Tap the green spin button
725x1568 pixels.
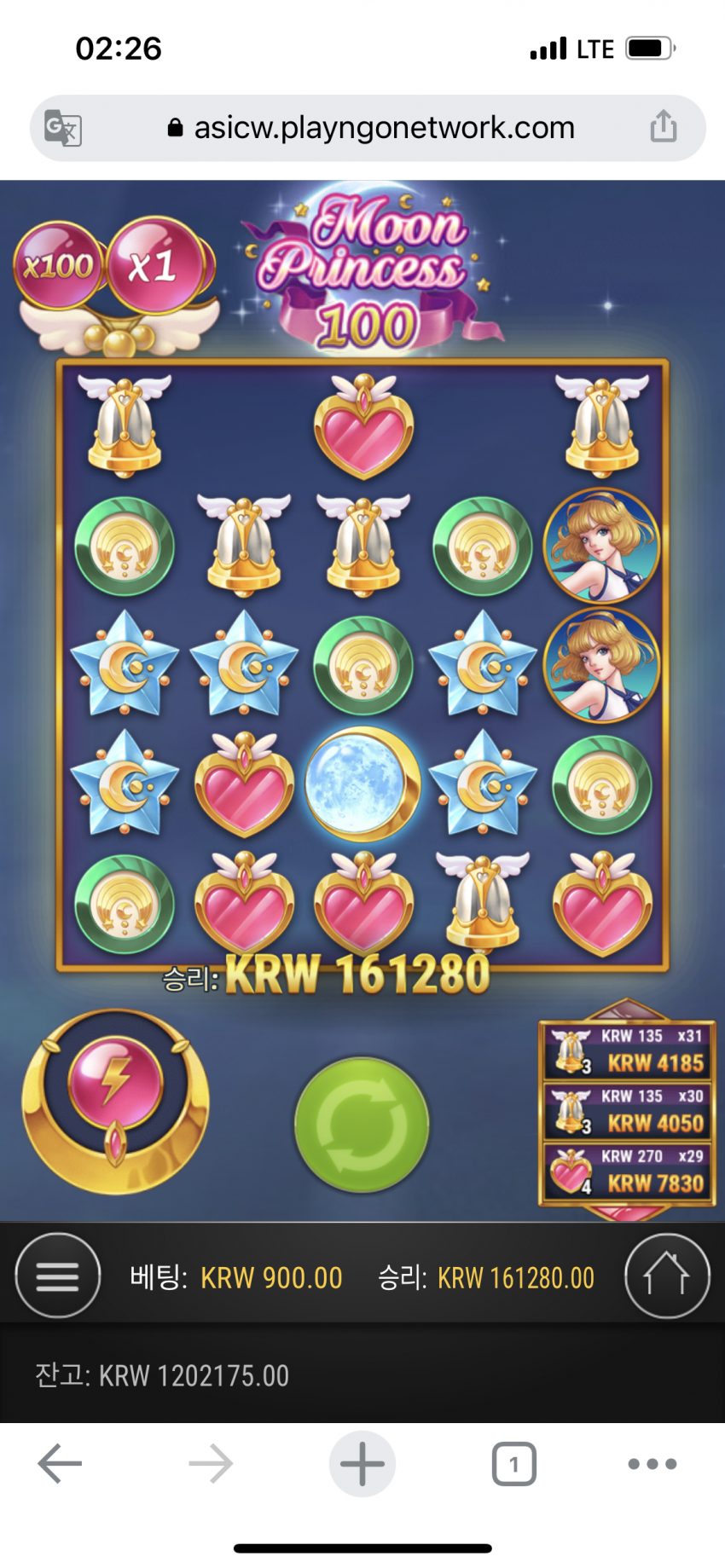pos(362,1125)
